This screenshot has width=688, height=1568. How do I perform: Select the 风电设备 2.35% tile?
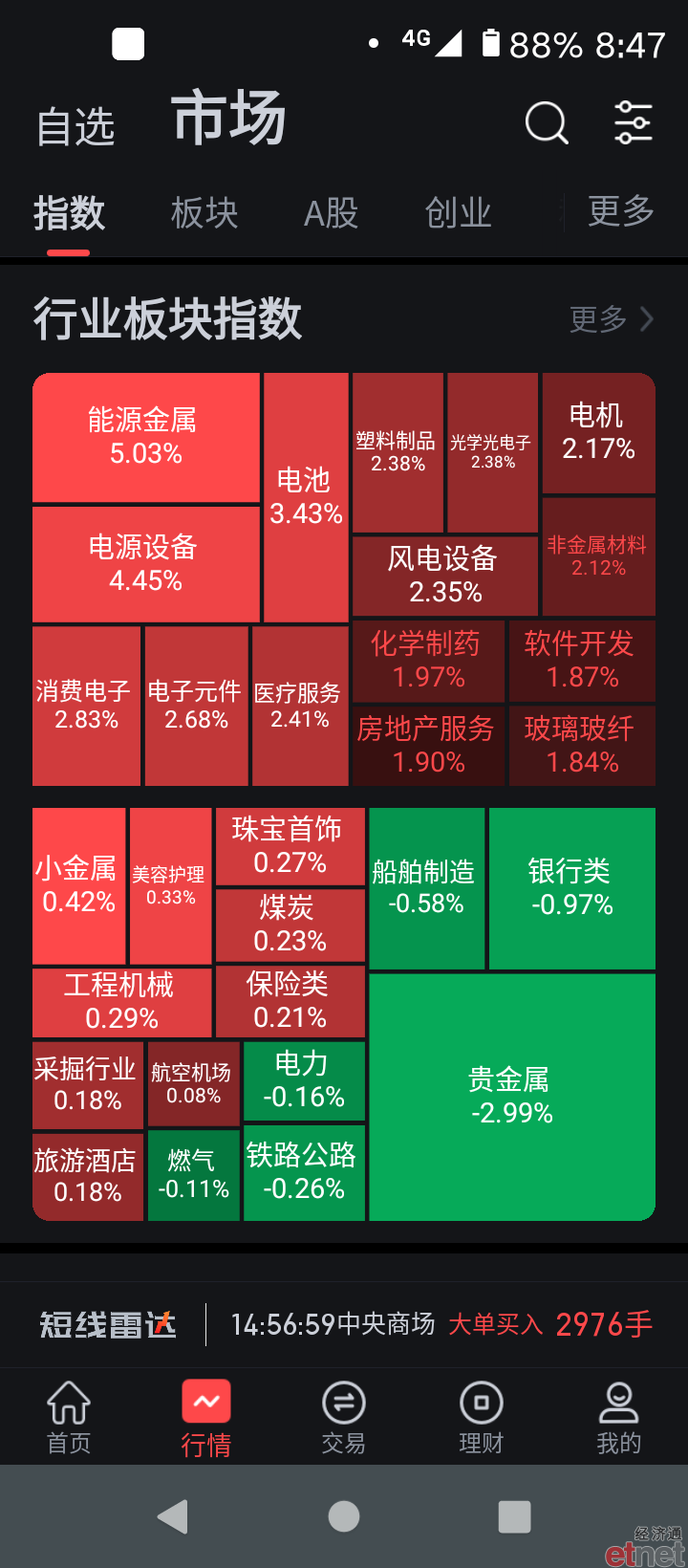[x=445, y=576]
